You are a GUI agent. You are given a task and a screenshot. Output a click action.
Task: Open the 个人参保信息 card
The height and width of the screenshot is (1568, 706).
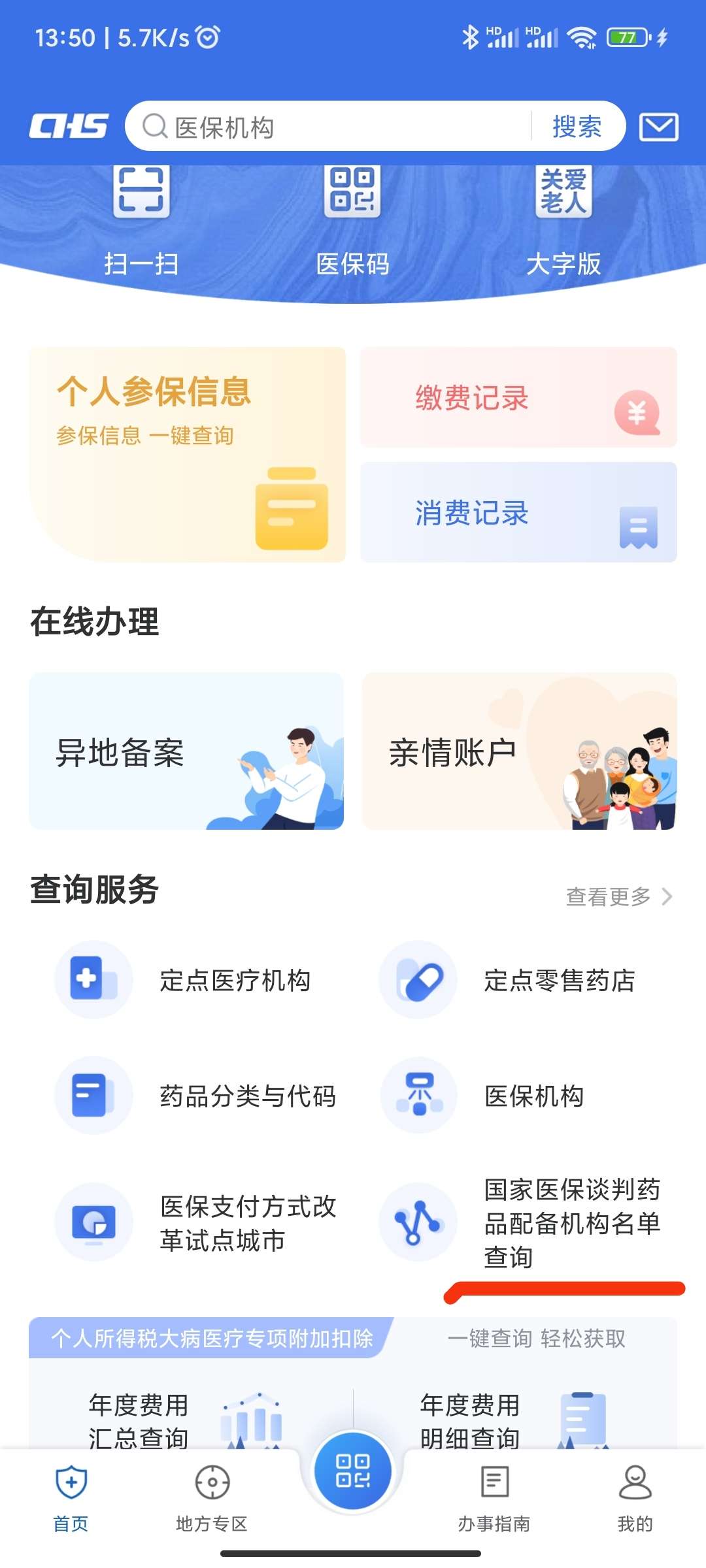(x=188, y=454)
